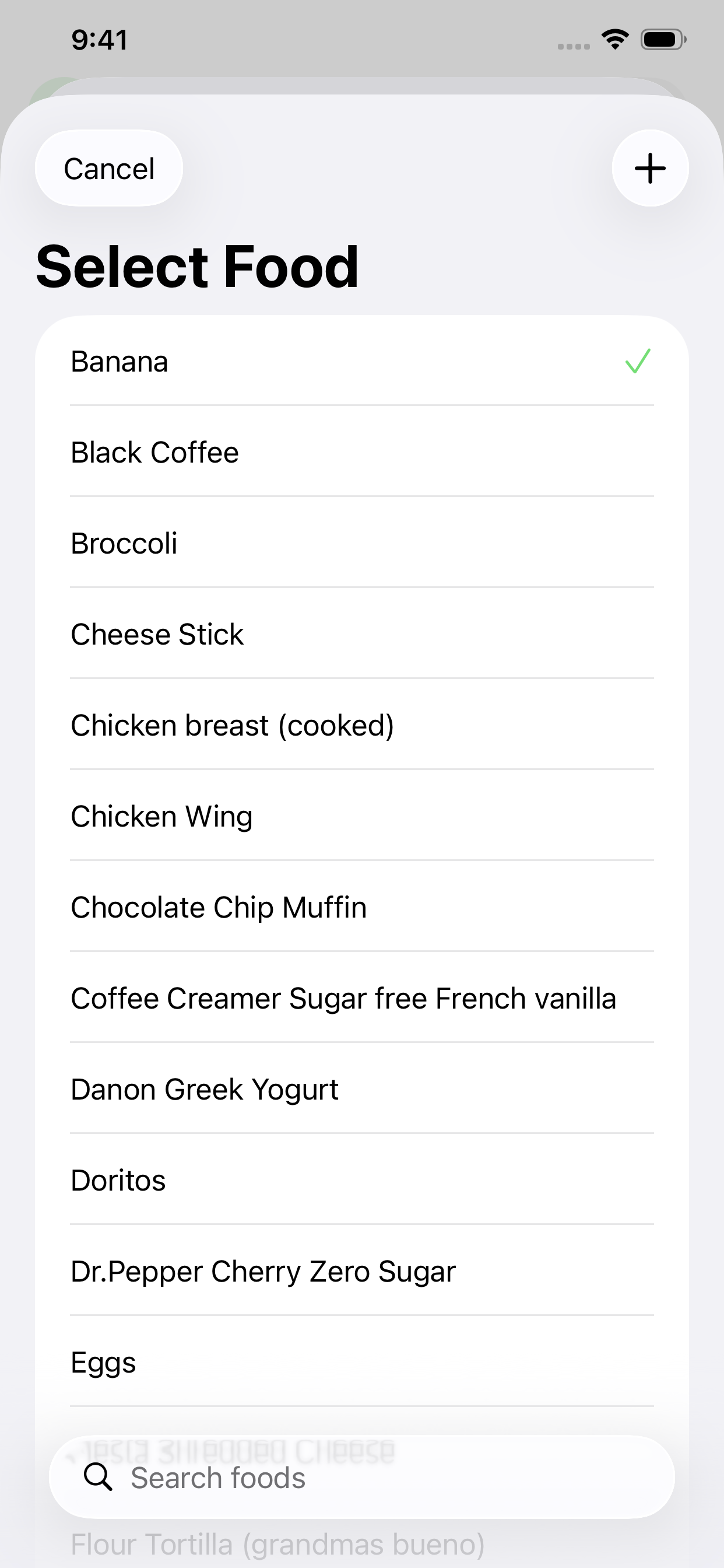The height and width of the screenshot is (1568, 724).
Task: Select Danon Greek Yogurt
Action: click(362, 1089)
